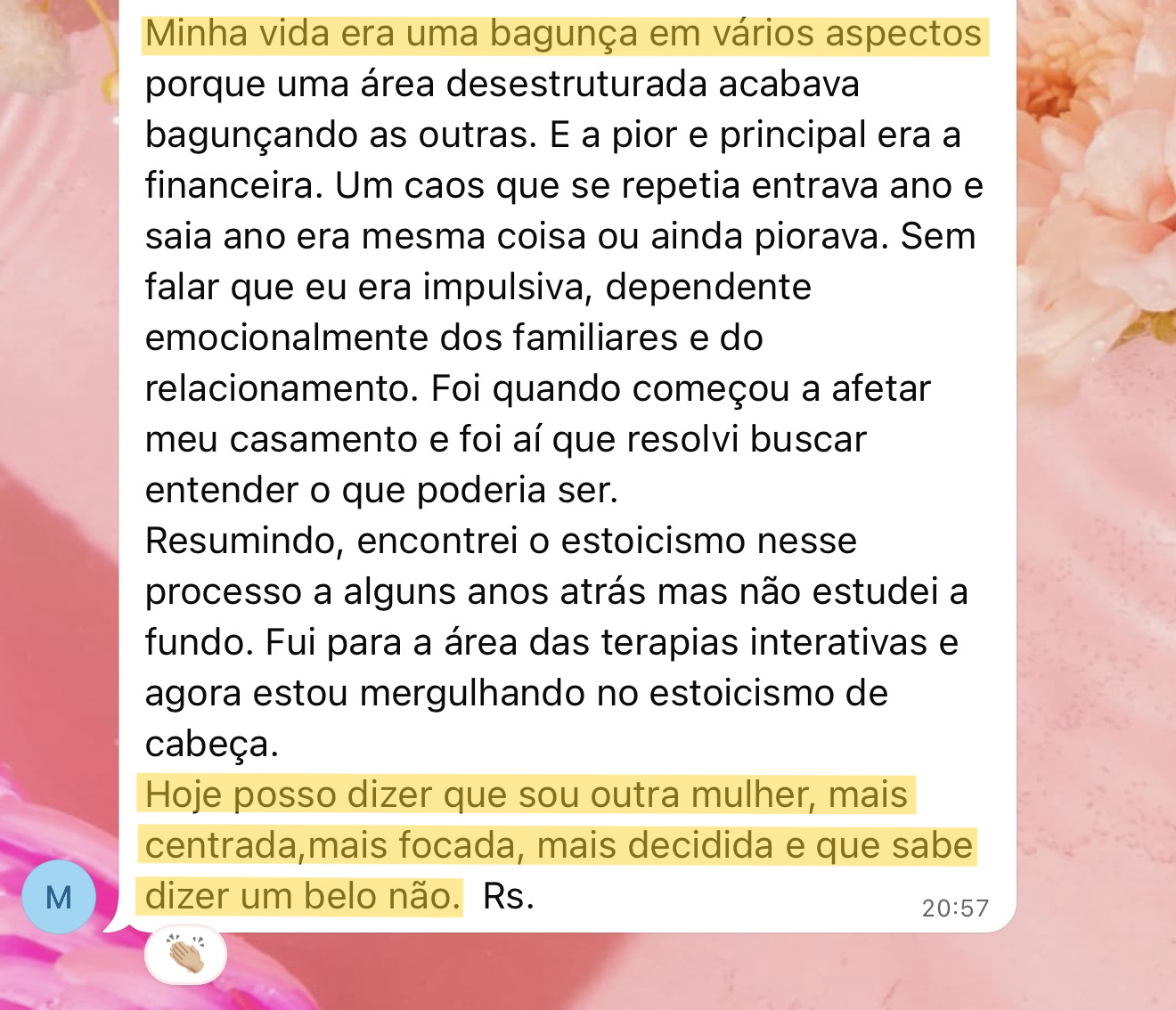Tap the clapping hands reaction
The height and width of the screenshot is (1010, 1176).
point(186,955)
